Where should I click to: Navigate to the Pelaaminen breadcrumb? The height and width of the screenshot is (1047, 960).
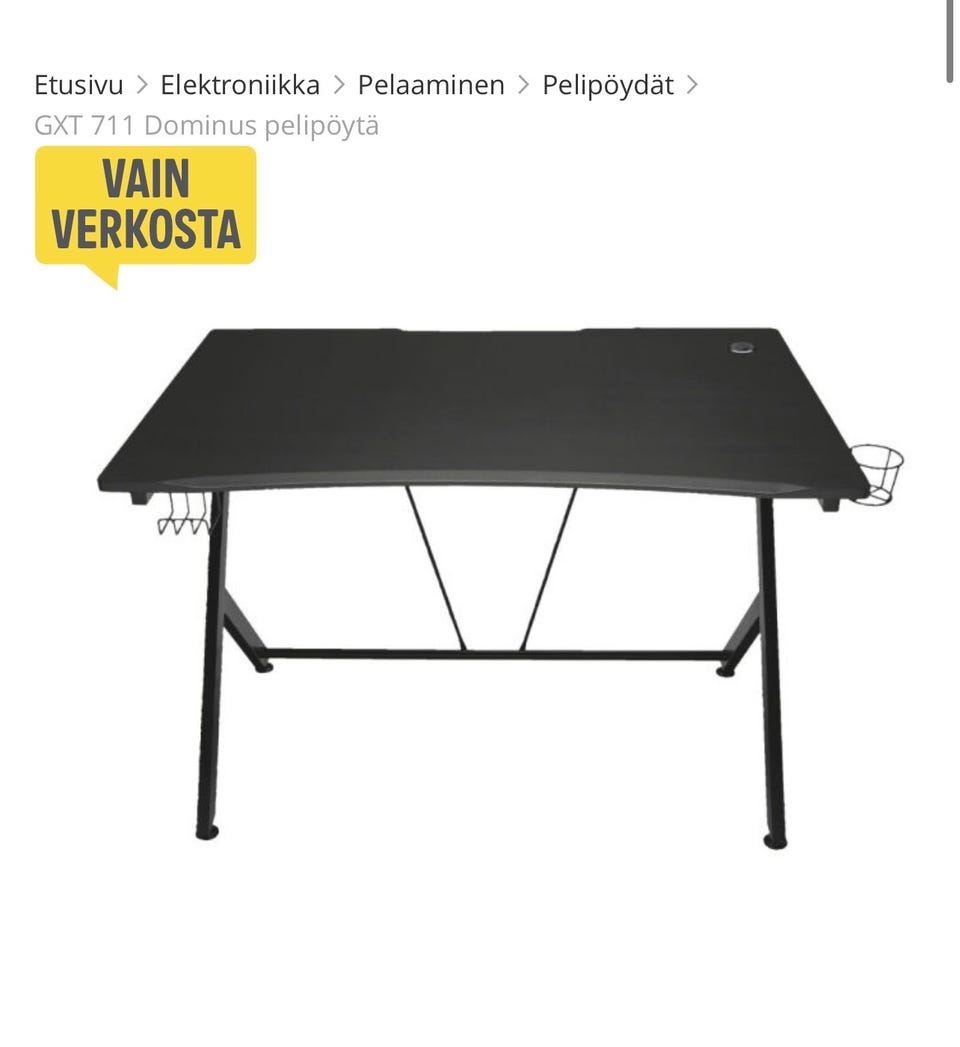[x=431, y=85]
